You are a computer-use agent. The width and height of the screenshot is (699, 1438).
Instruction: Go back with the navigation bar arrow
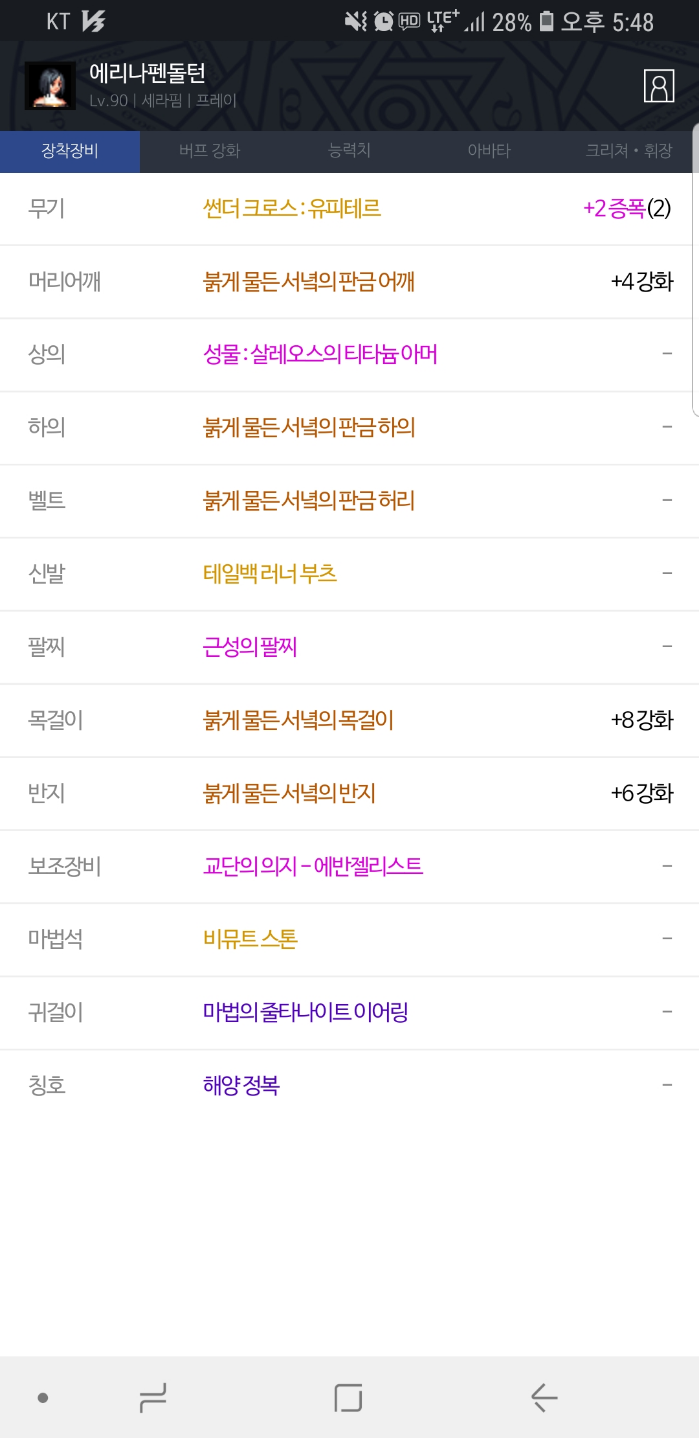tap(544, 1397)
